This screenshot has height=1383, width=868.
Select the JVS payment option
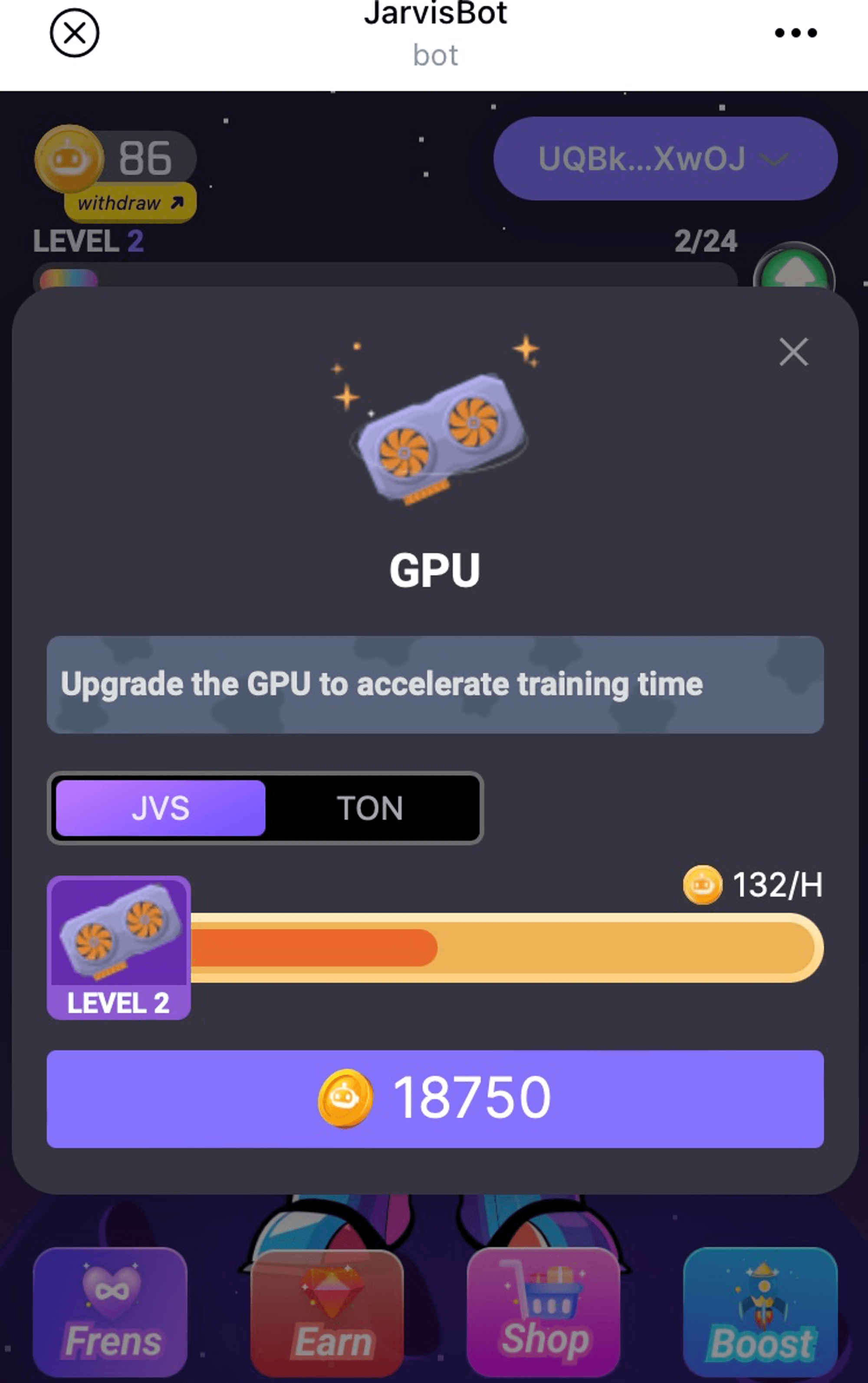pos(160,808)
